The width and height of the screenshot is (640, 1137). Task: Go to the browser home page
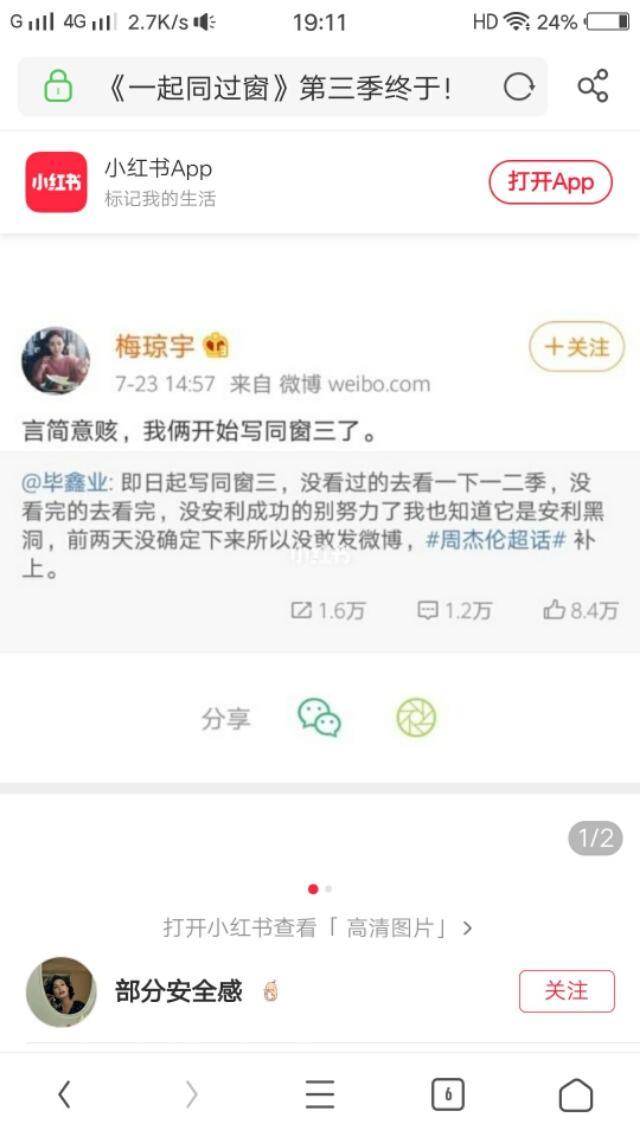point(575,1095)
